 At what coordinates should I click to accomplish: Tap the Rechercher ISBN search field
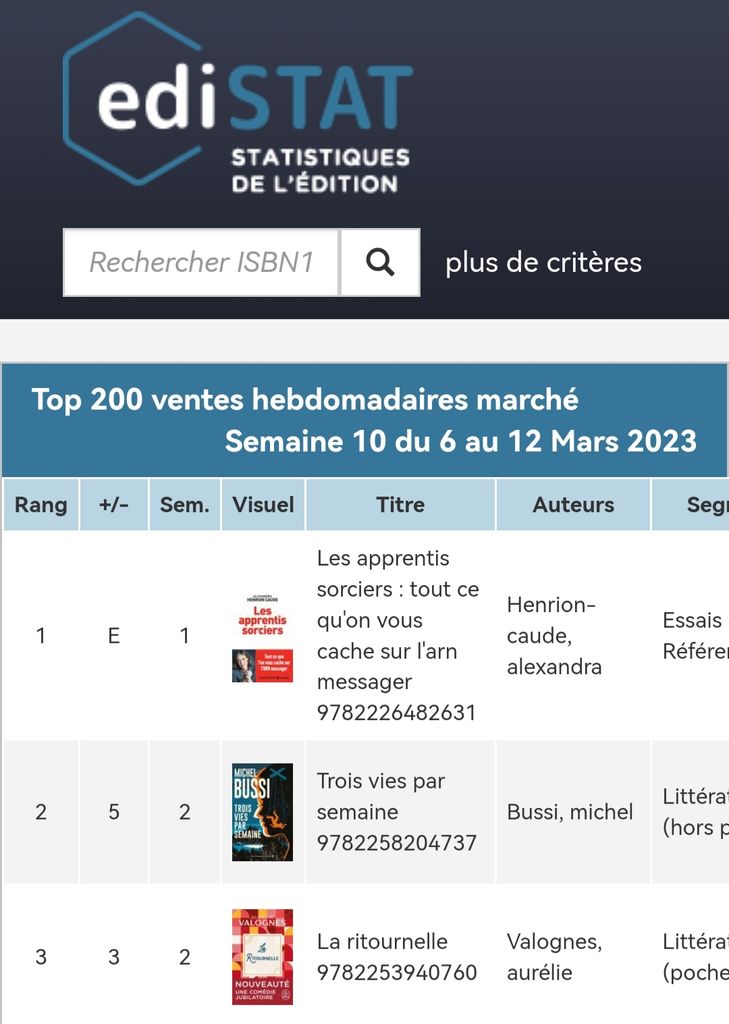(x=201, y=263)
